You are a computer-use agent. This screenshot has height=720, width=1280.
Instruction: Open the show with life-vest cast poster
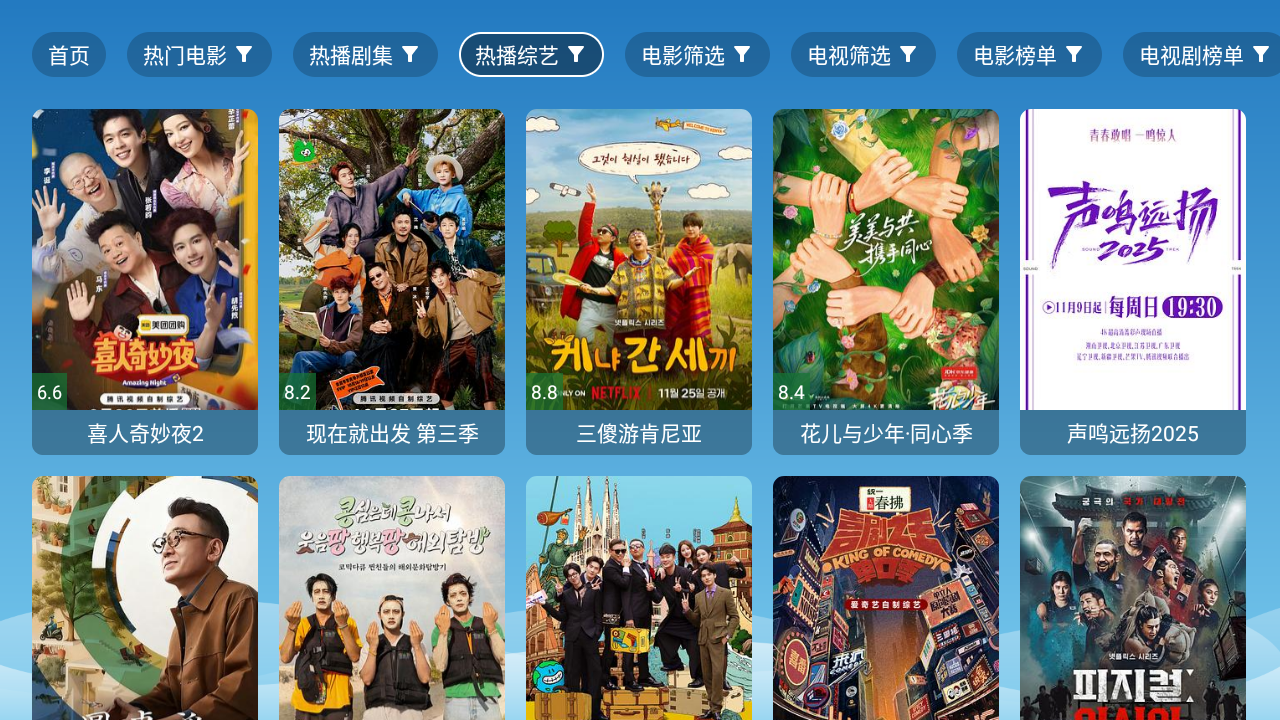(392, 600)
